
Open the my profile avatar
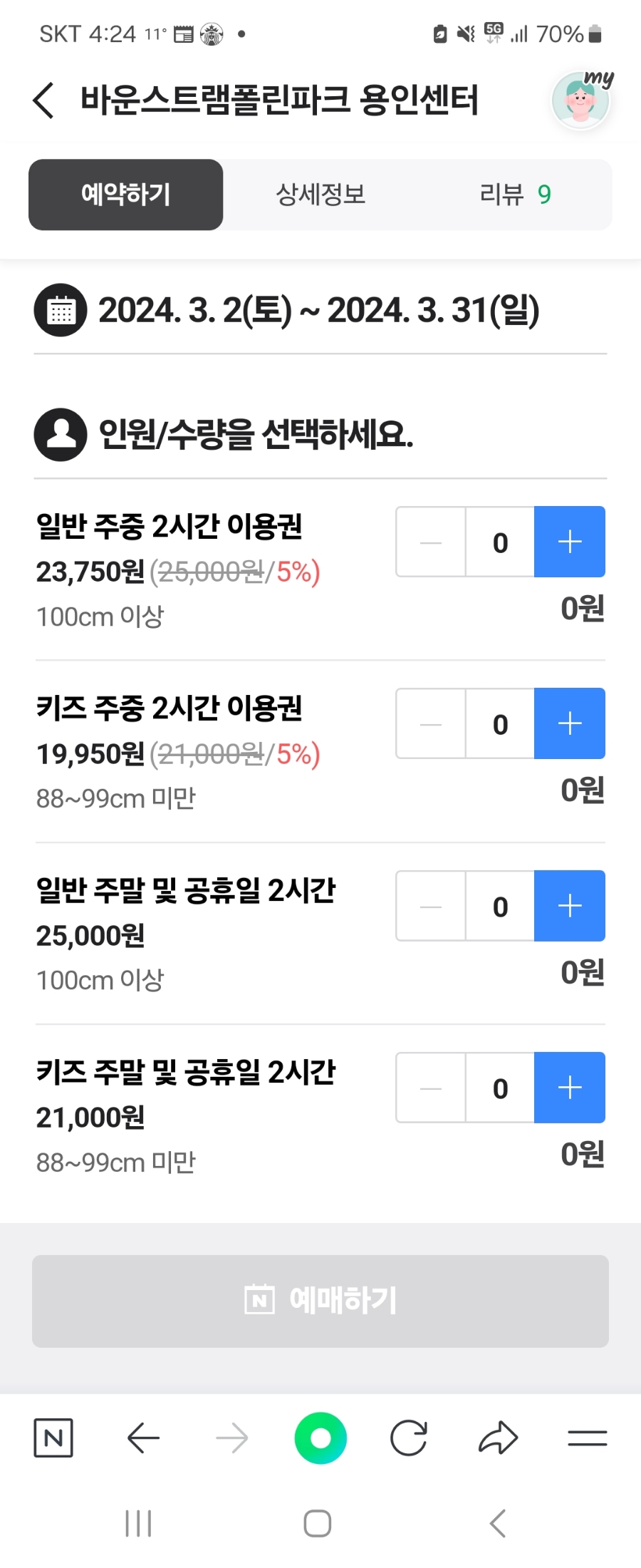coord(581,101)
